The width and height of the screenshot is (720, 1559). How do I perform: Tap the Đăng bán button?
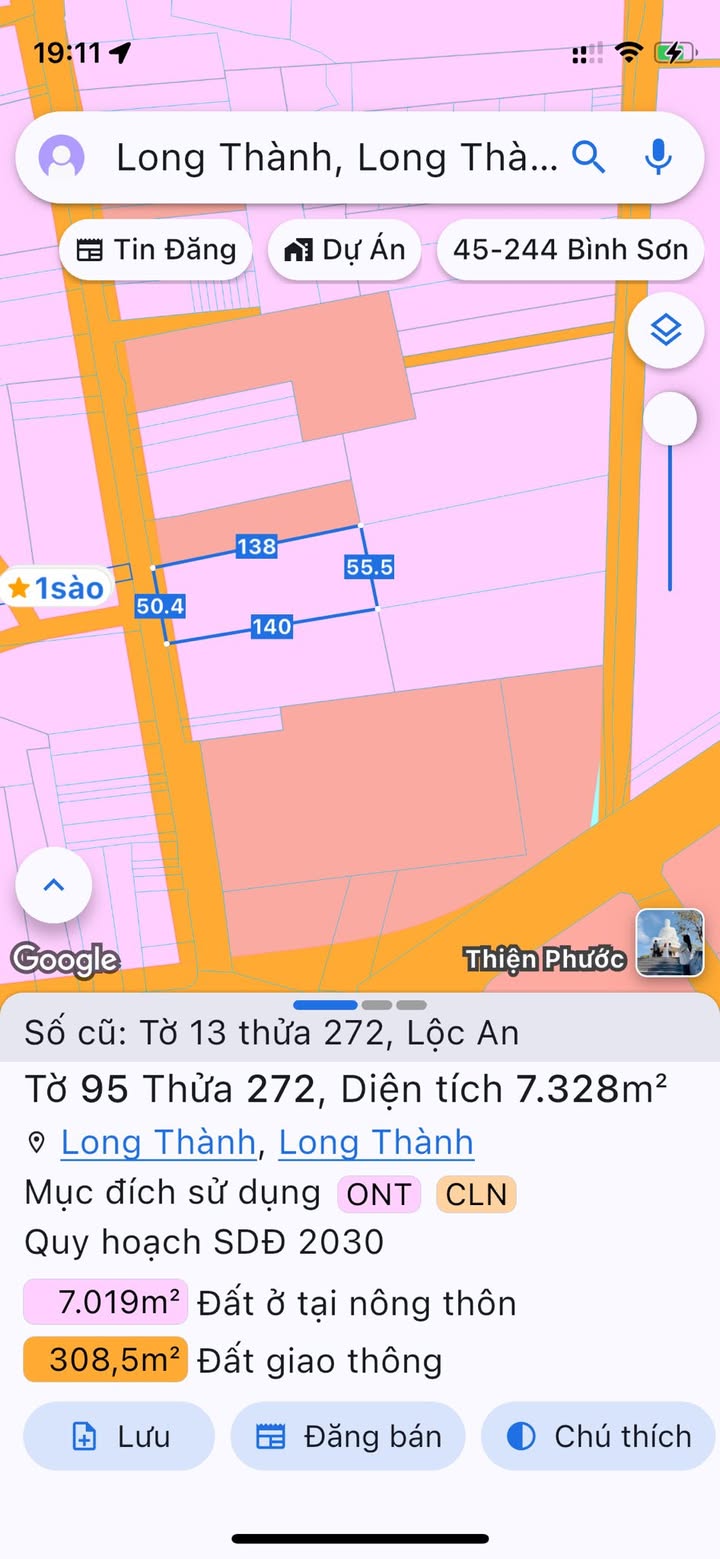point(348,1436)
